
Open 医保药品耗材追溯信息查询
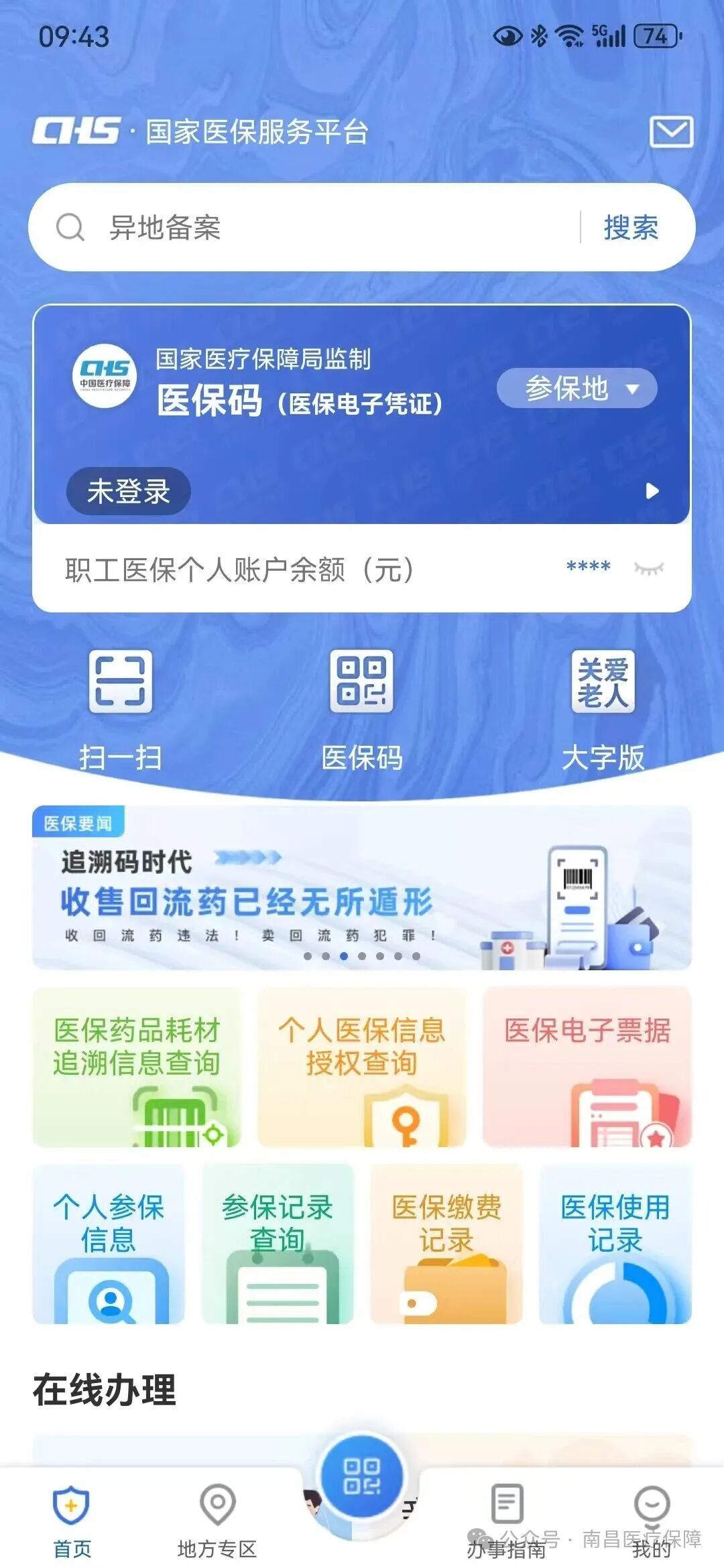(137, 1067)
